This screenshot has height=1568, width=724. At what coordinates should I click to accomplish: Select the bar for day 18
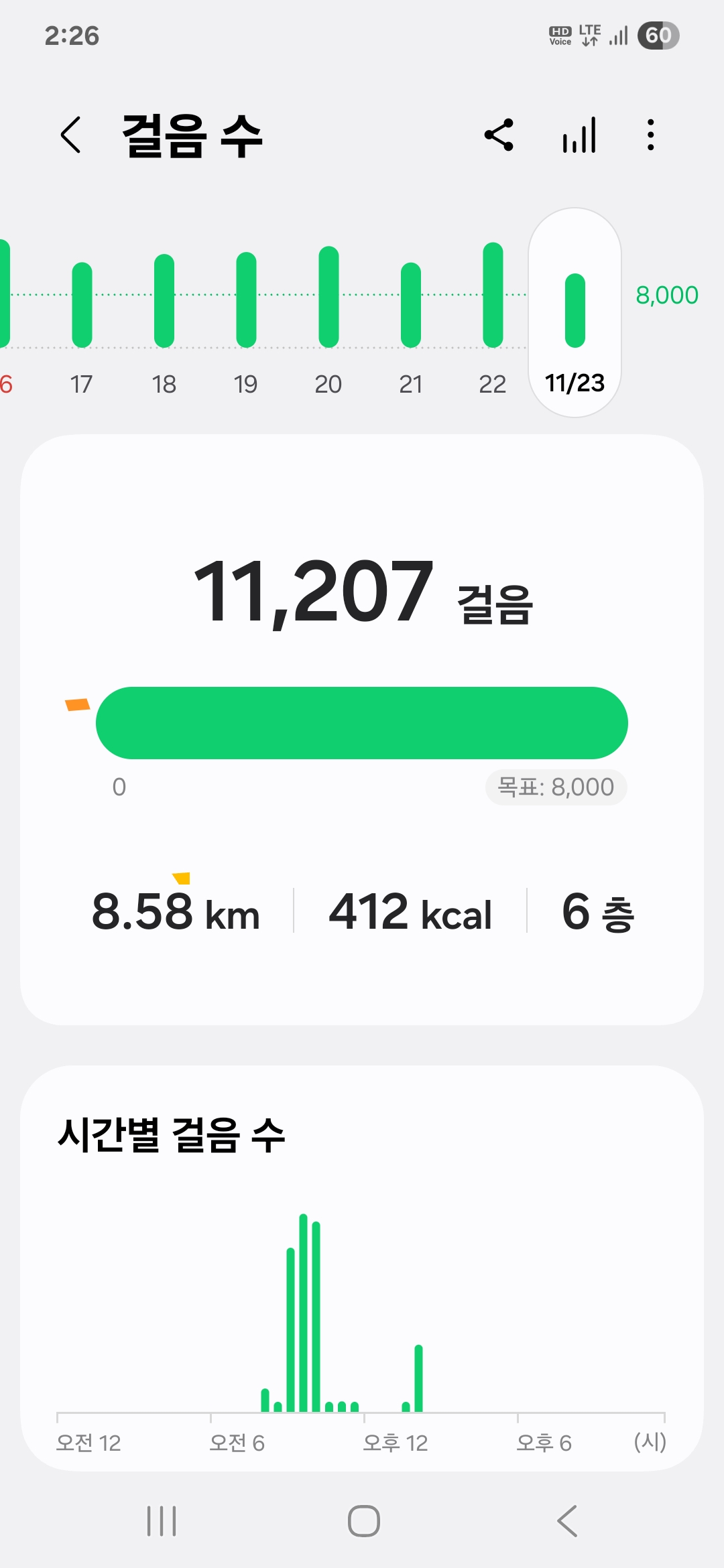point(164,301)
